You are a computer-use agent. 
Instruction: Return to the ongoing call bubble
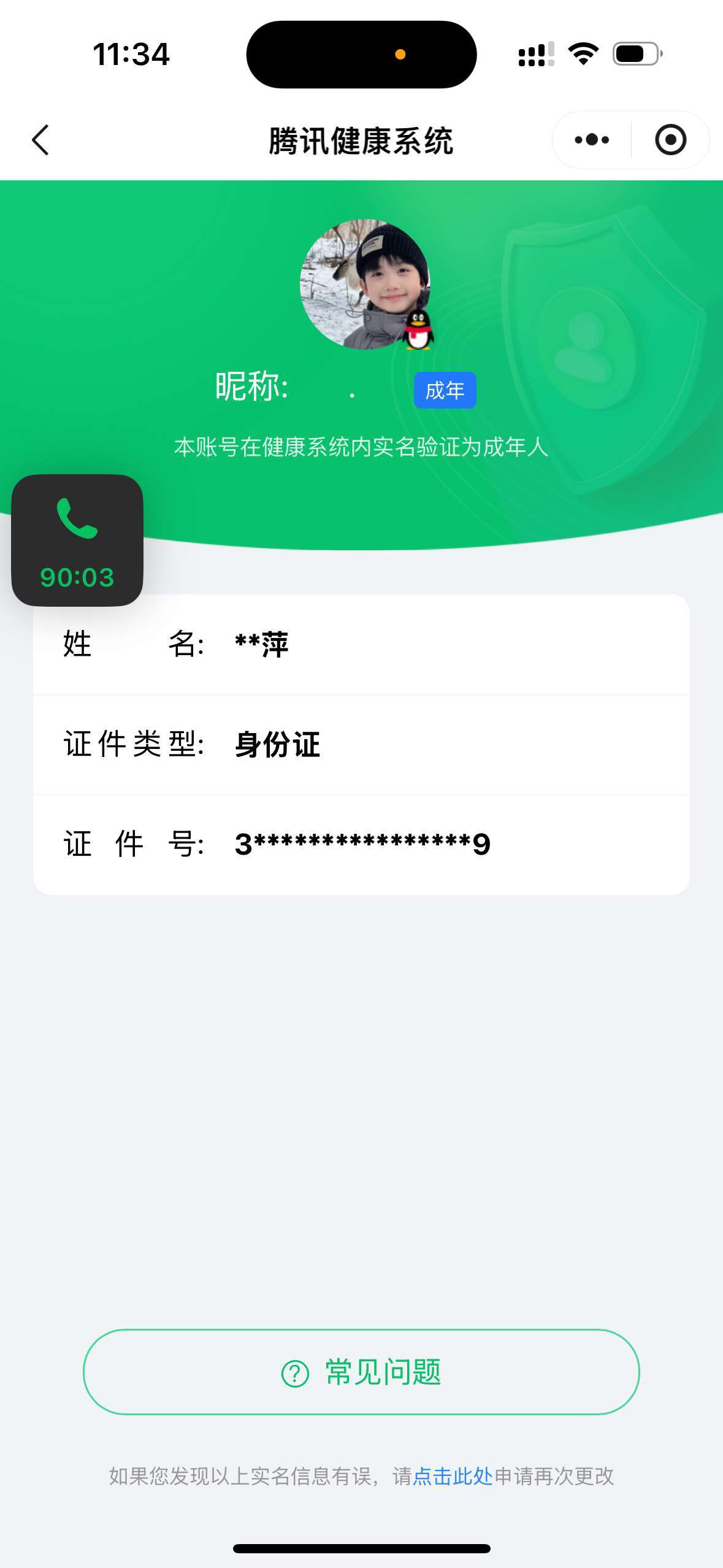coord(77,540)
